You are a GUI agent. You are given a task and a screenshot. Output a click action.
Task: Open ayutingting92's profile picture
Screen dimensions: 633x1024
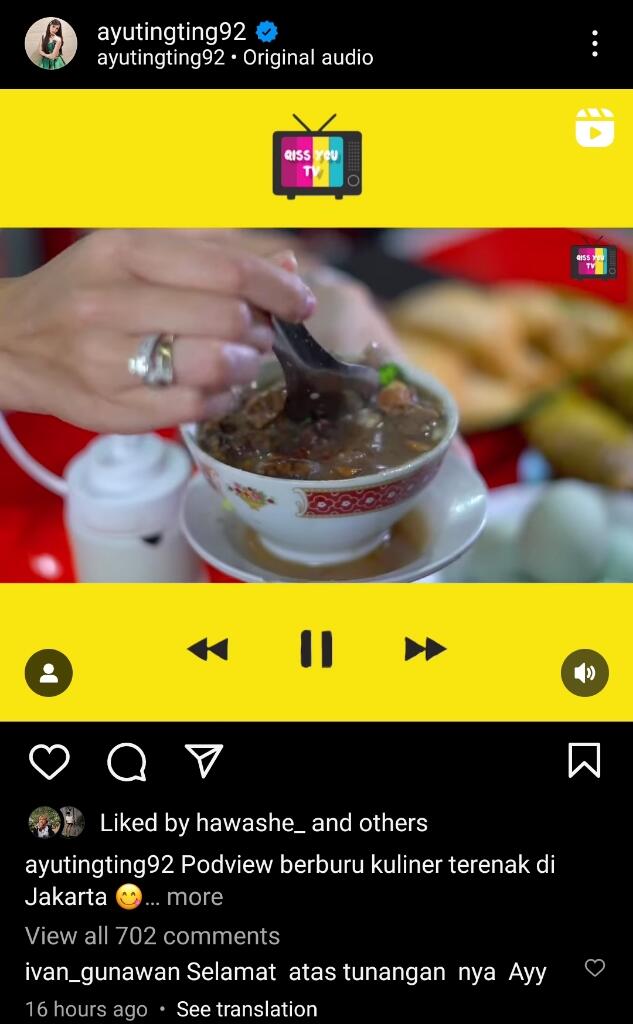(x=51, y=44)
